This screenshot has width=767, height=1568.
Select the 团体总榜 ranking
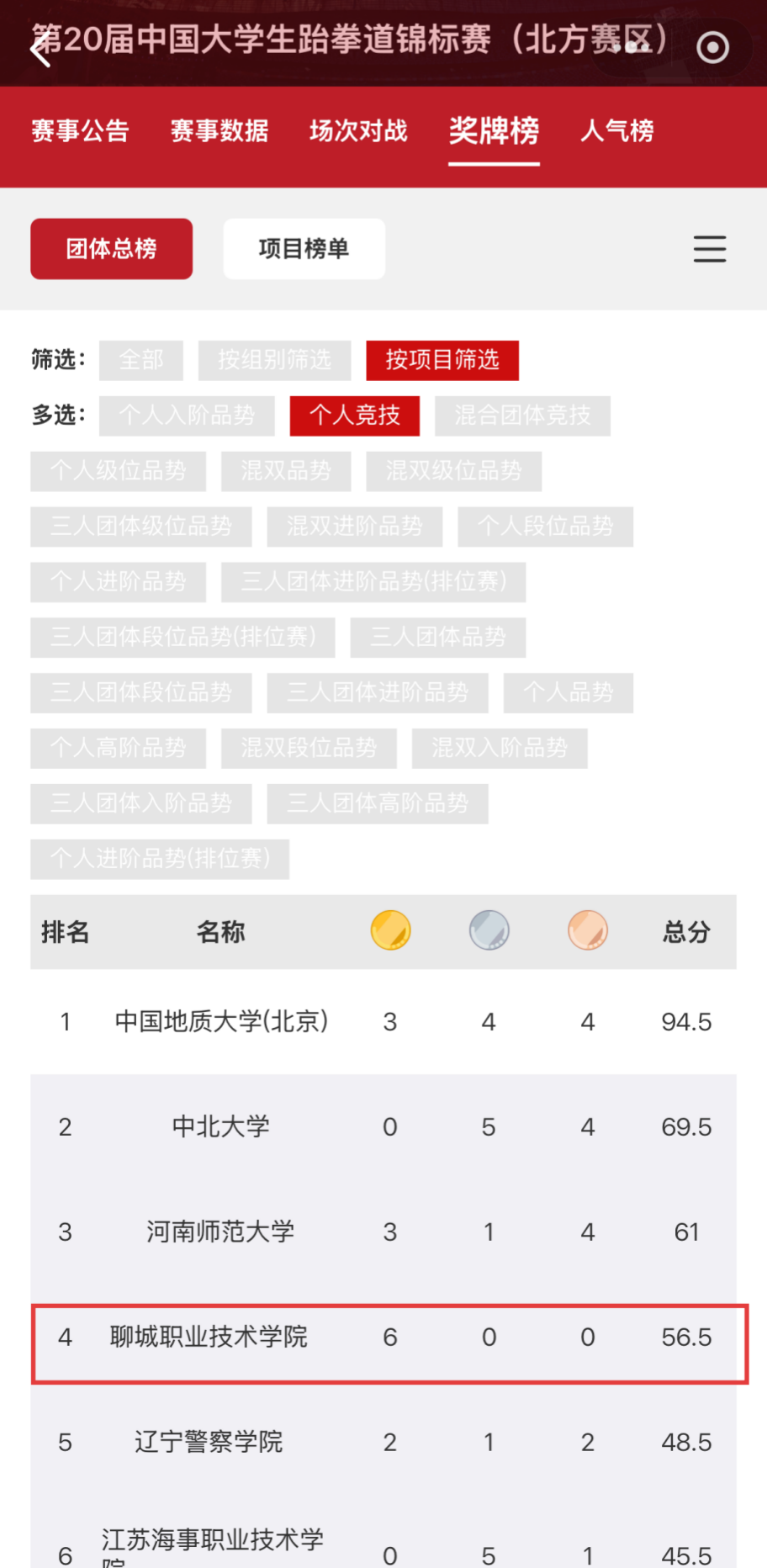tap(111, 249)
